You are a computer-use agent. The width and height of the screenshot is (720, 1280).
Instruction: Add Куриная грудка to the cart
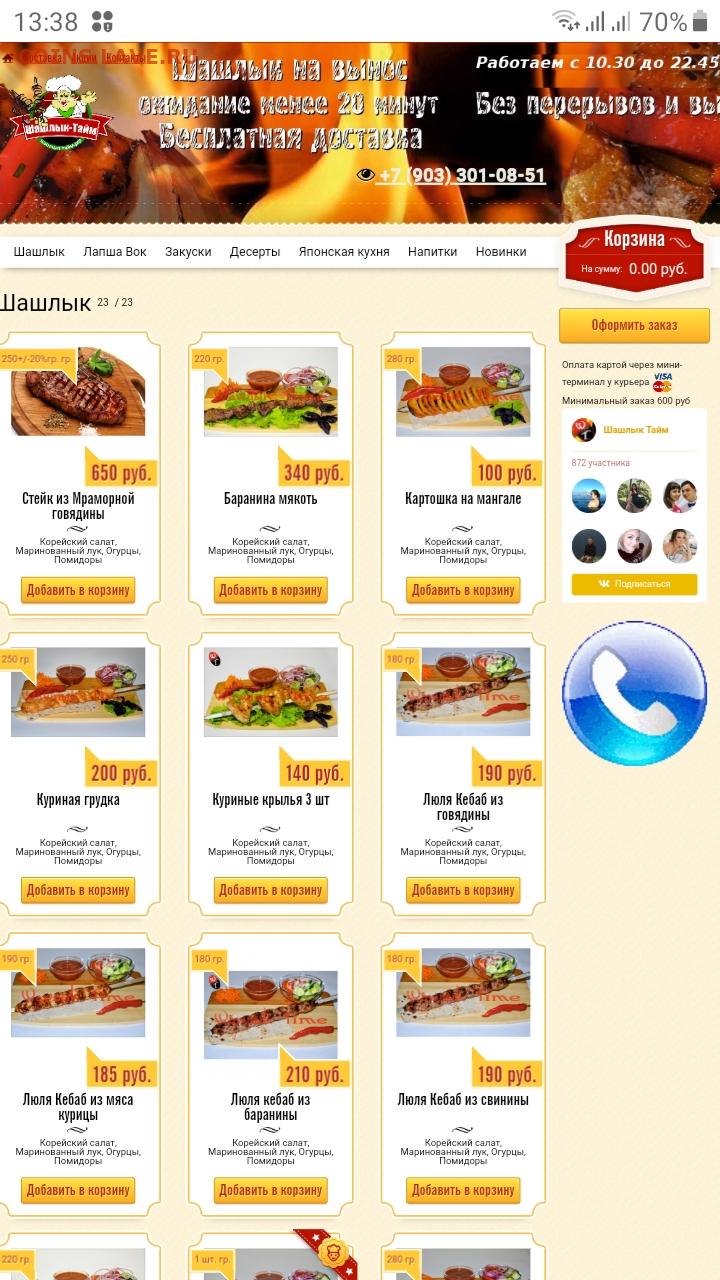[x=78, y=890]
